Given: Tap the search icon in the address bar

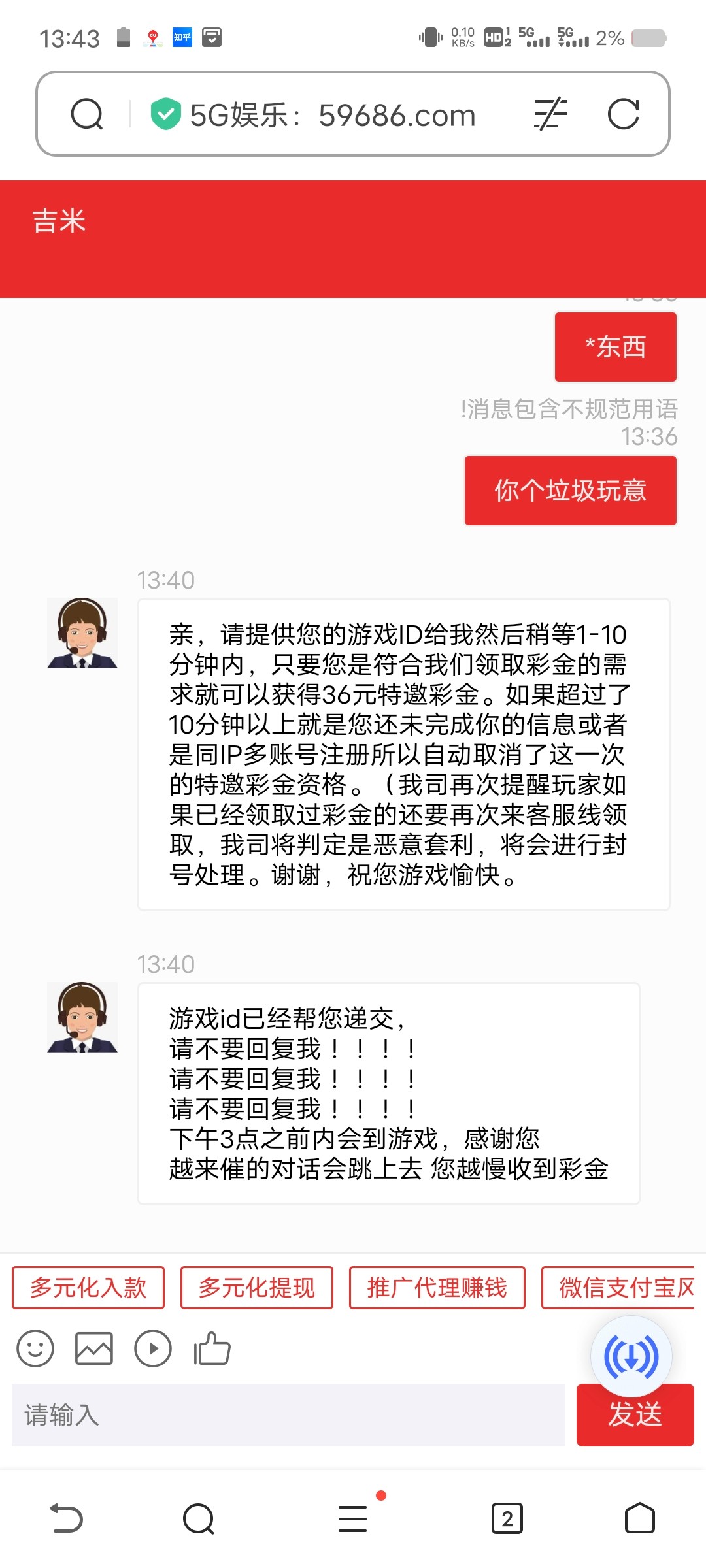Looking at the screenshot, I should [87, 114].
